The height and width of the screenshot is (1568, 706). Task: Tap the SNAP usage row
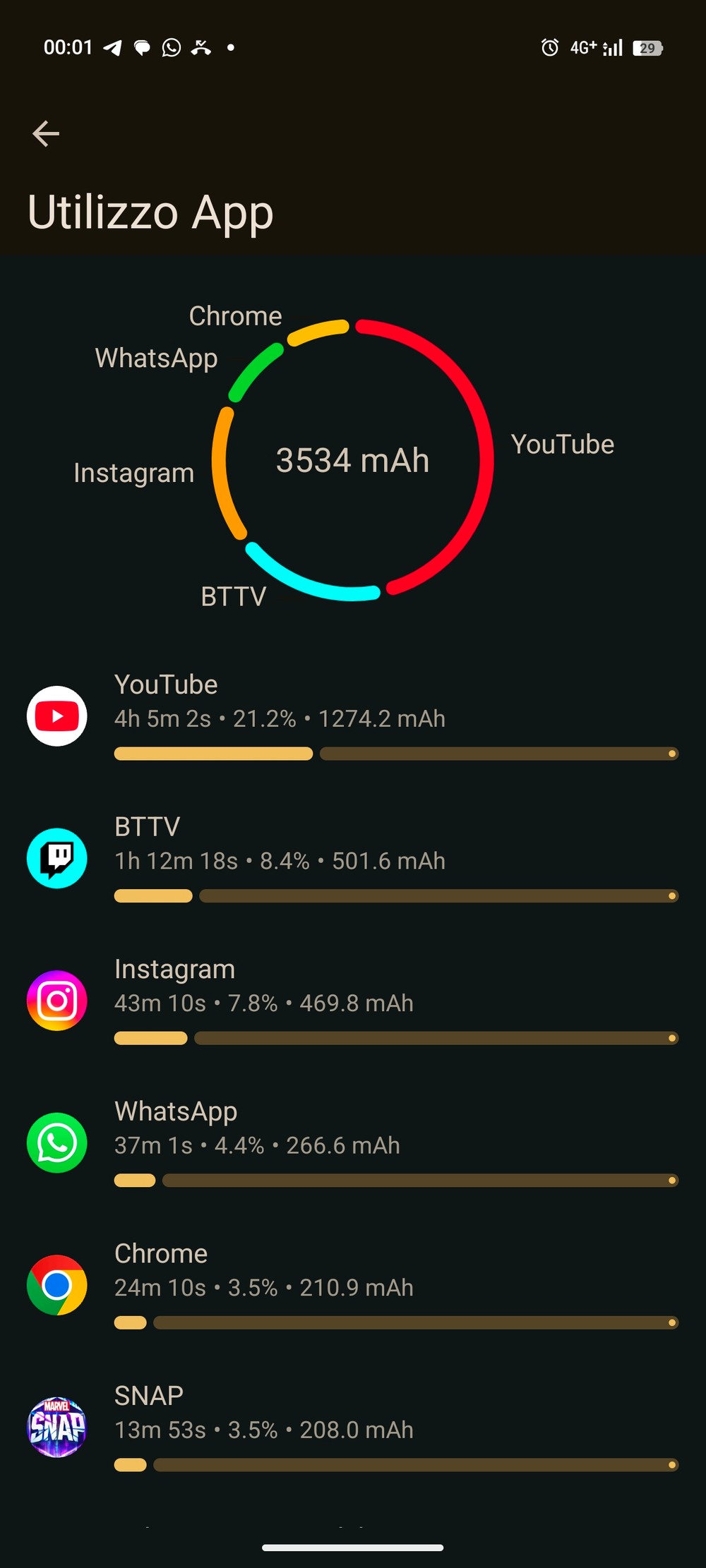point(353,1427)
